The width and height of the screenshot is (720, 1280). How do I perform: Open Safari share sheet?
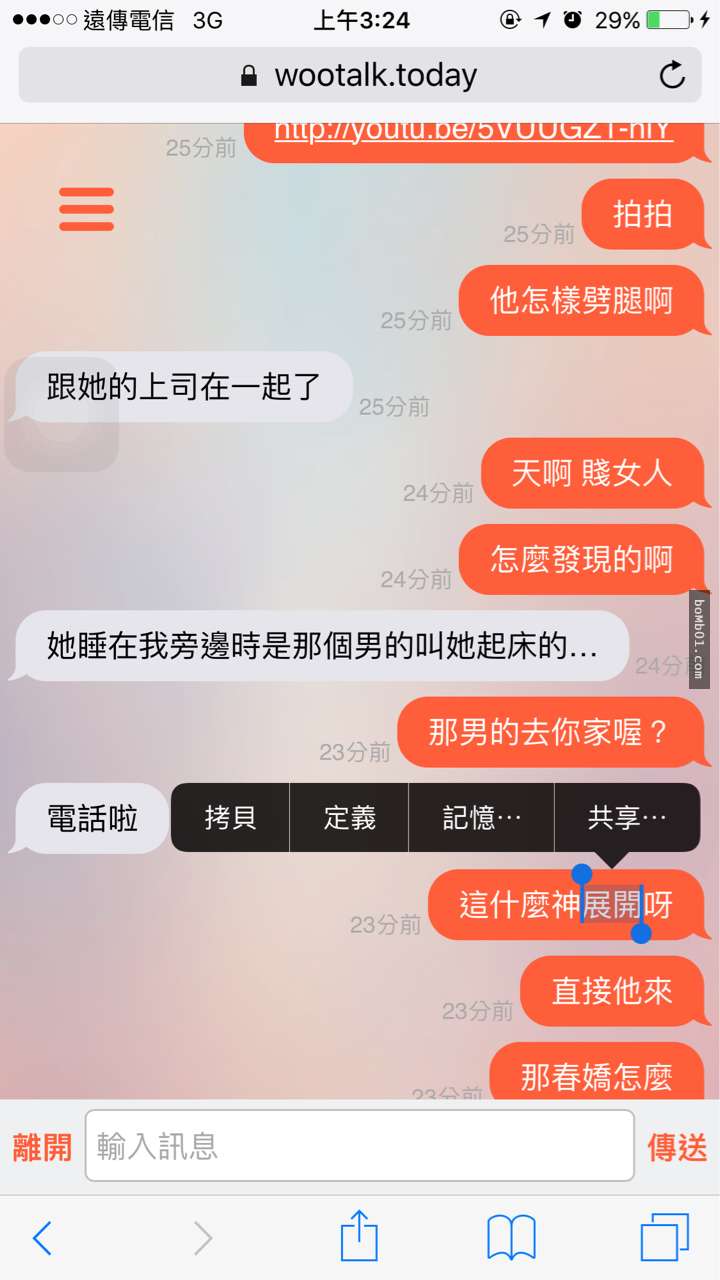pos(359,1236)
